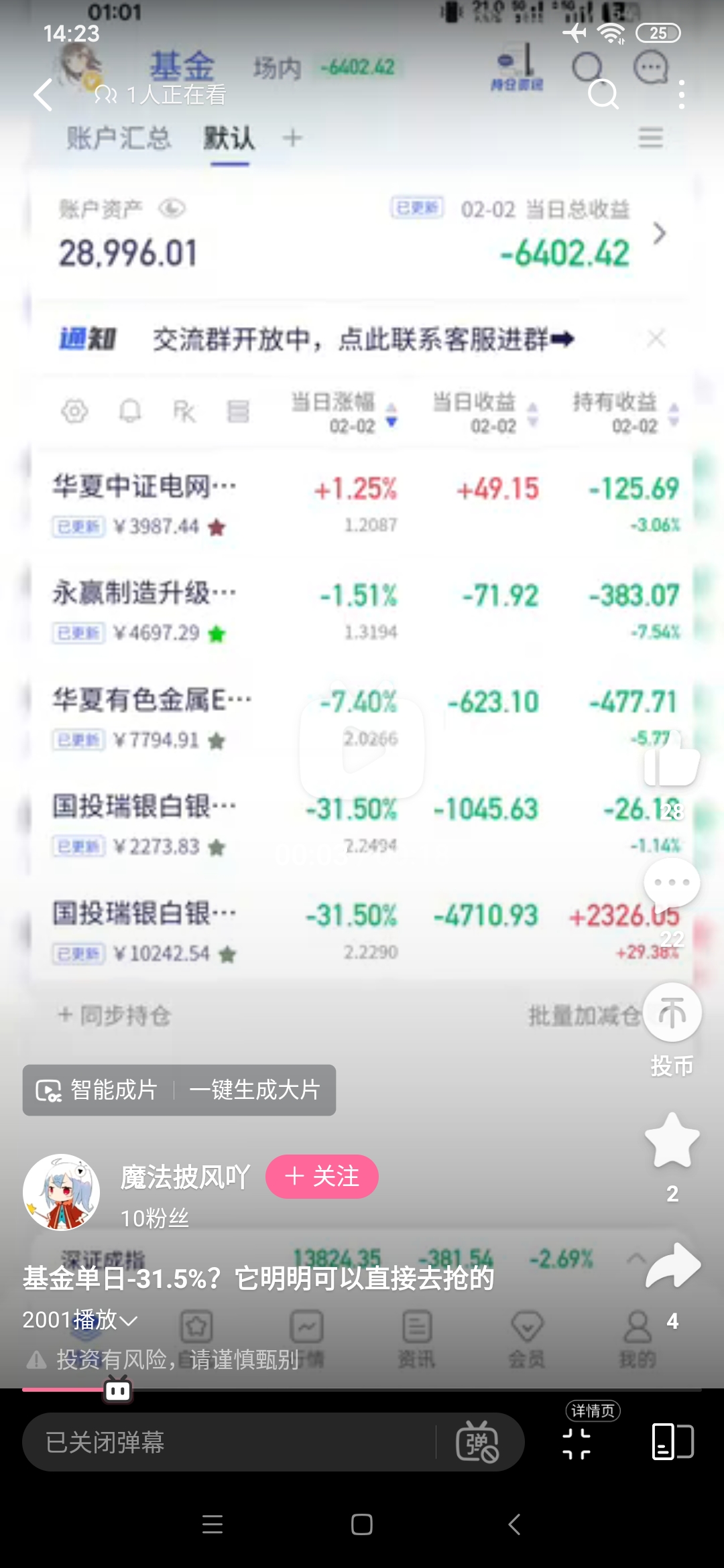Tap the 已关闭弹幕 input field
The height and width of the screenshot is (1568, 724).
[x=228, y=1443]
